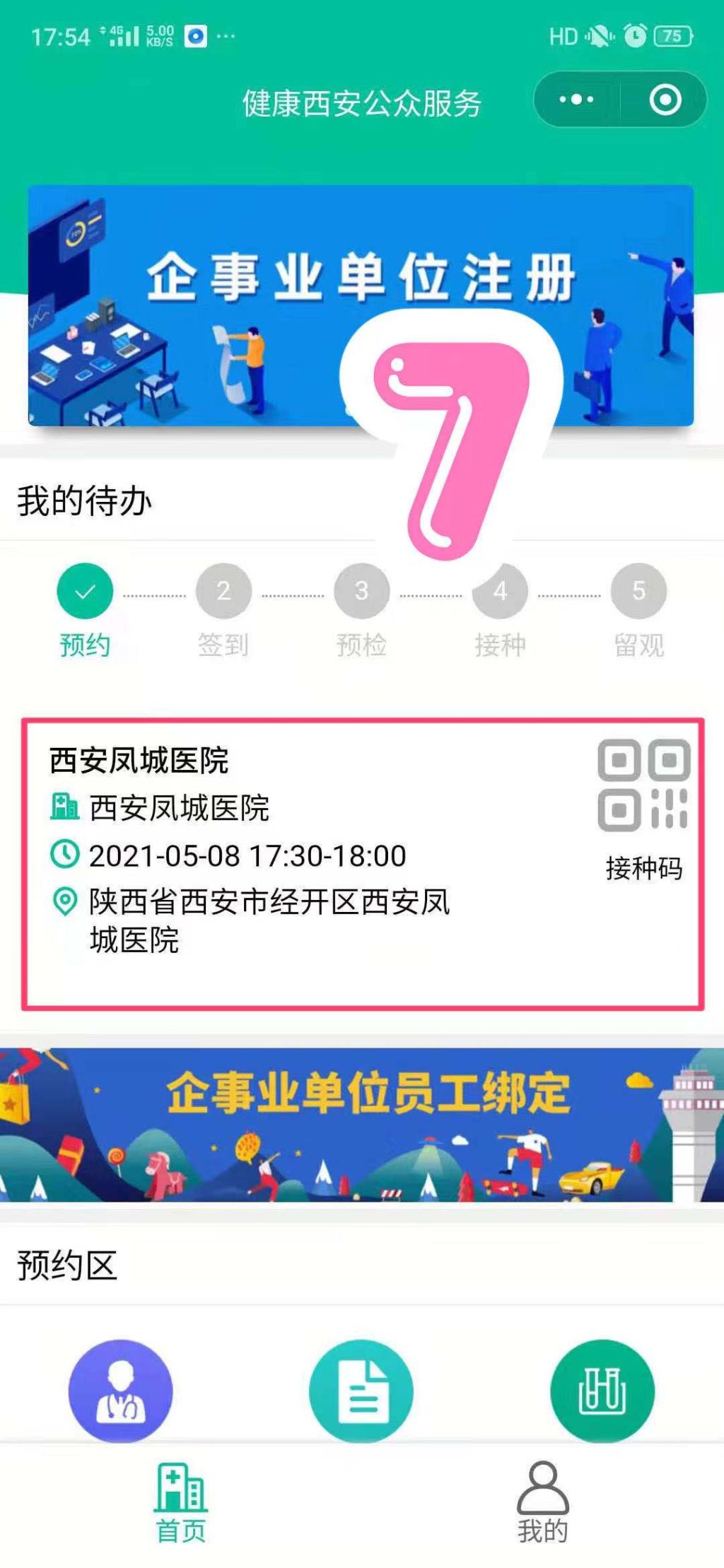
Task: Tap the document icon in 预约区
Action: (361, 1390)
